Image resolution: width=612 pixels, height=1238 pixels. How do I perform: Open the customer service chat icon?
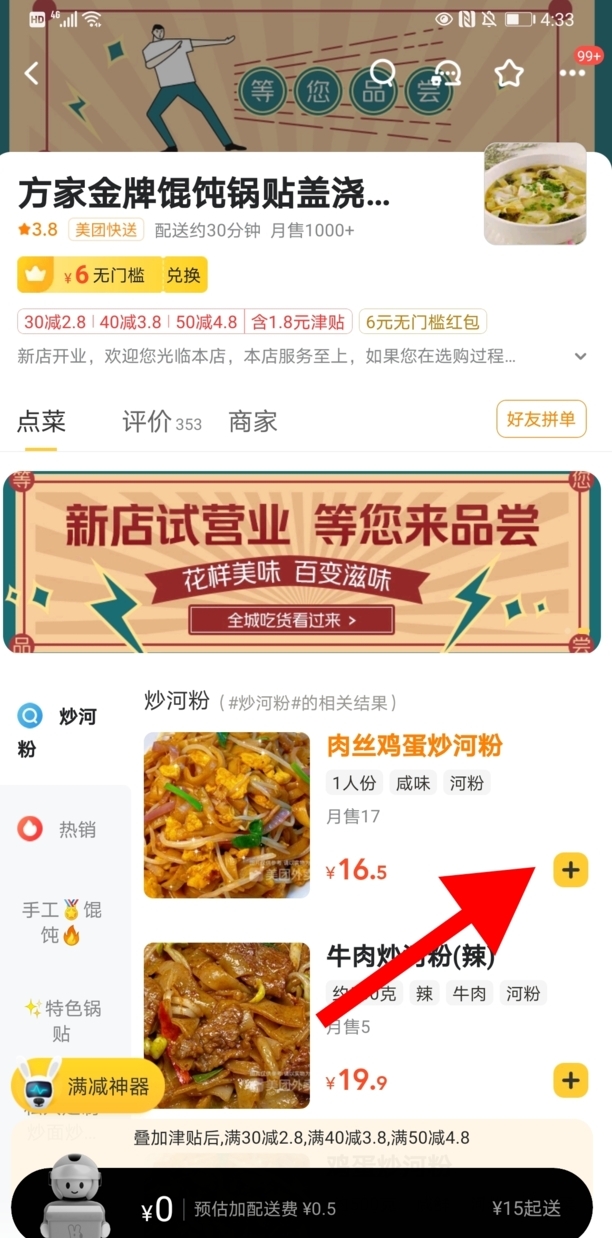[x=446, y=73]
